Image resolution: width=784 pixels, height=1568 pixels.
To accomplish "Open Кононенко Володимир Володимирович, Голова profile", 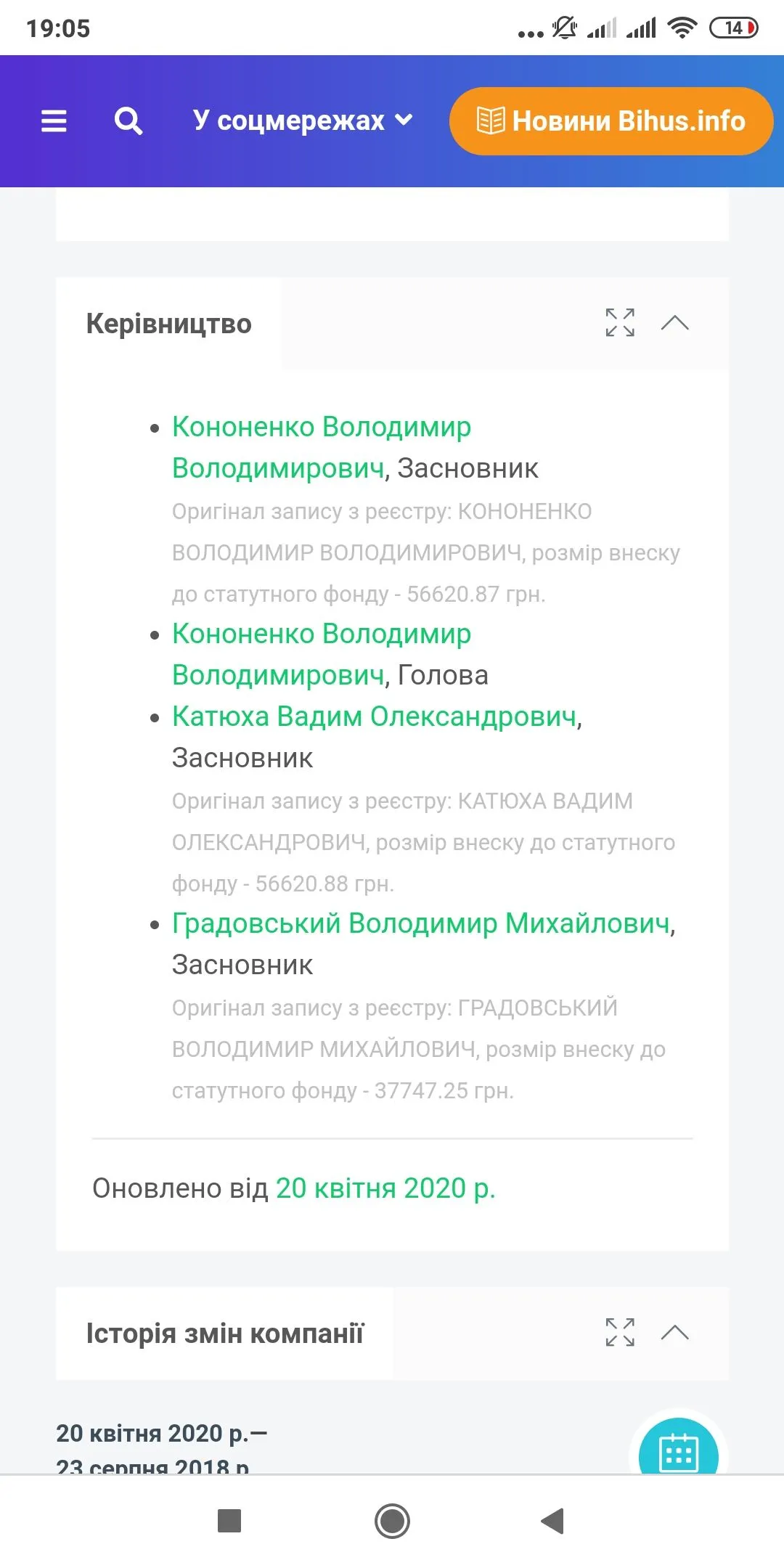I will [322, 634].
